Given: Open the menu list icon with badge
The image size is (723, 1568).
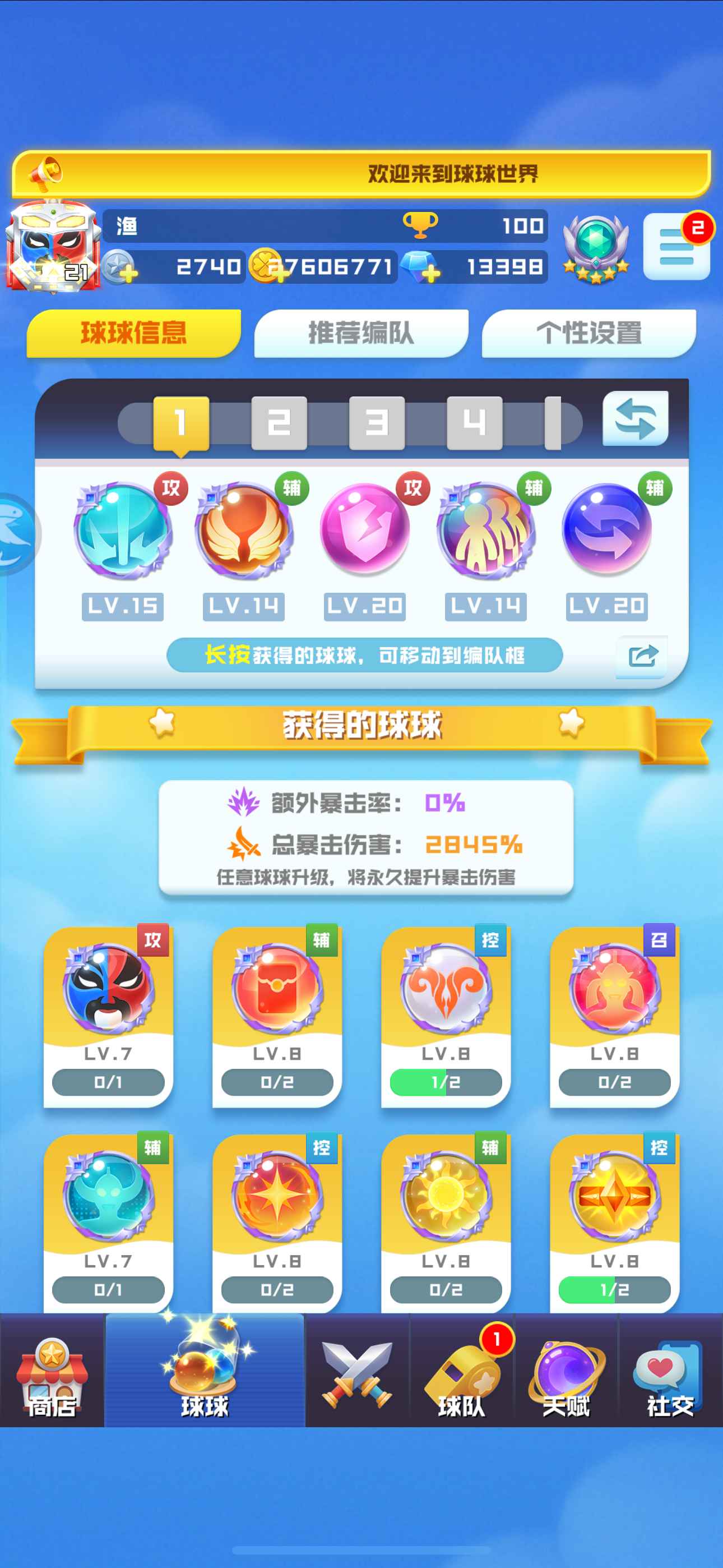Looking at the screenshot, I should pyautogui.click(x=675, y=247).
